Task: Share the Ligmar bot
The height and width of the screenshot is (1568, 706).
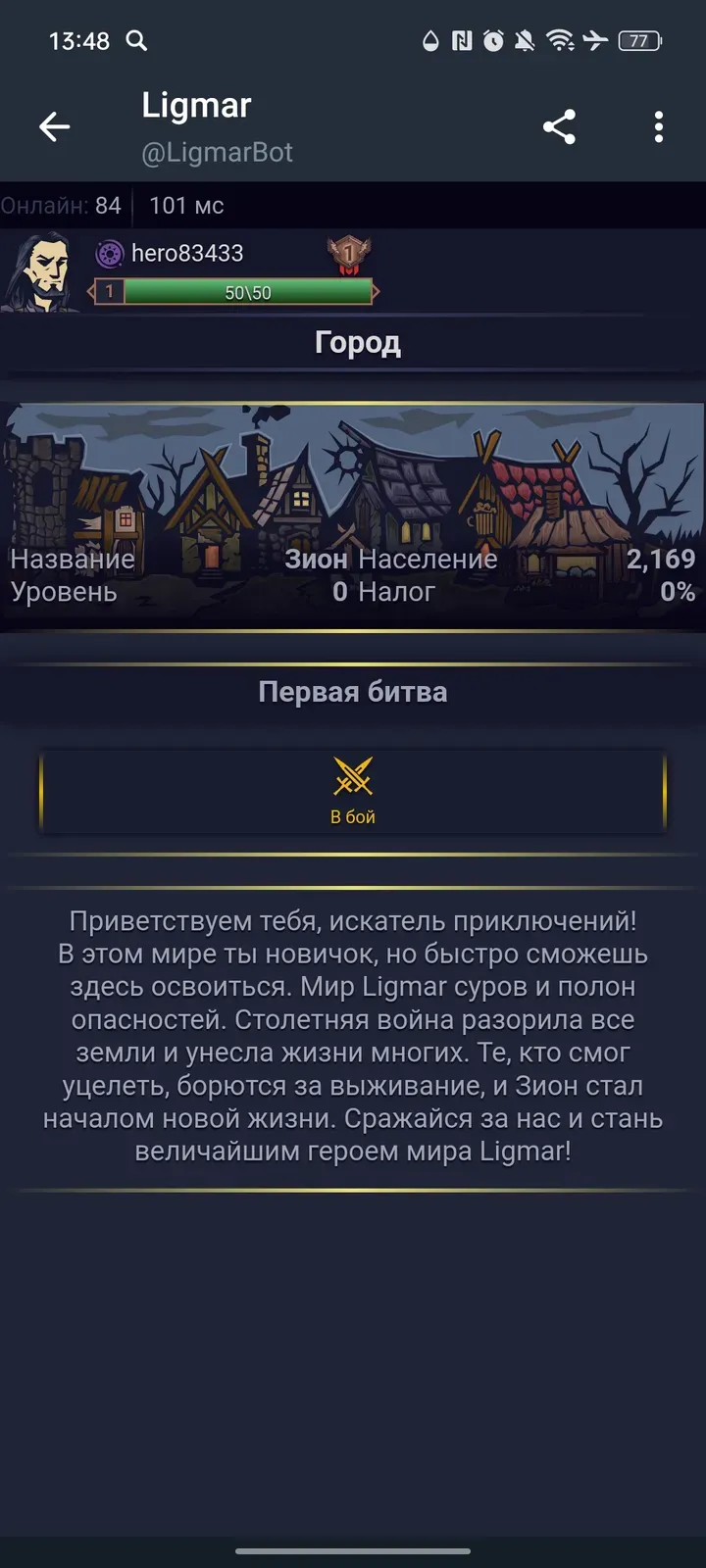Action: (559, 126)
